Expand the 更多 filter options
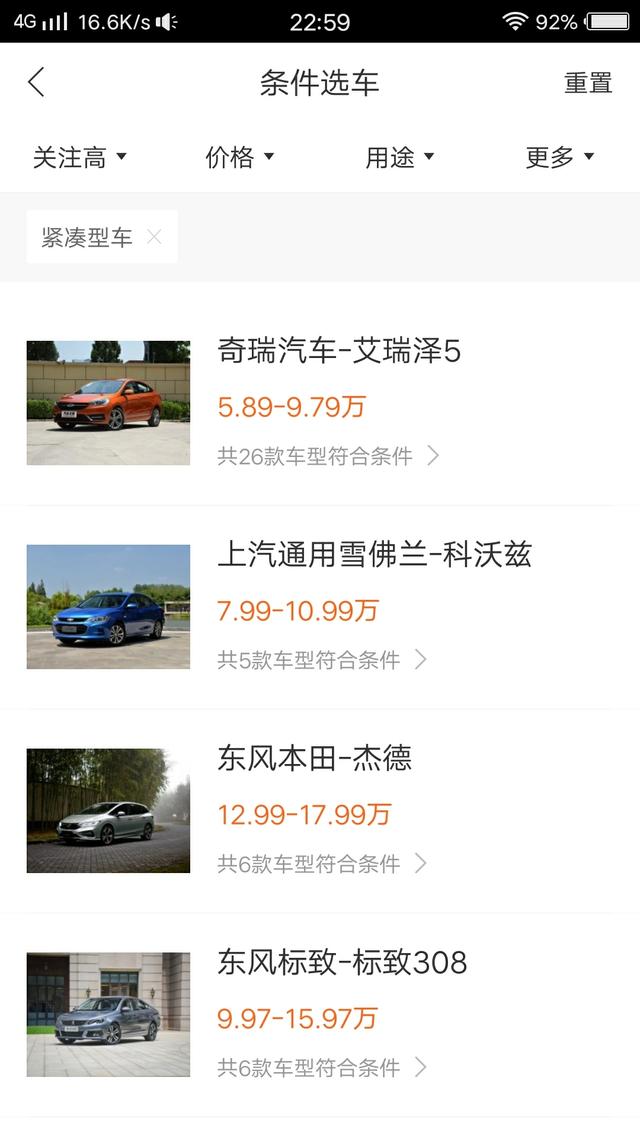 click(560, 157)
